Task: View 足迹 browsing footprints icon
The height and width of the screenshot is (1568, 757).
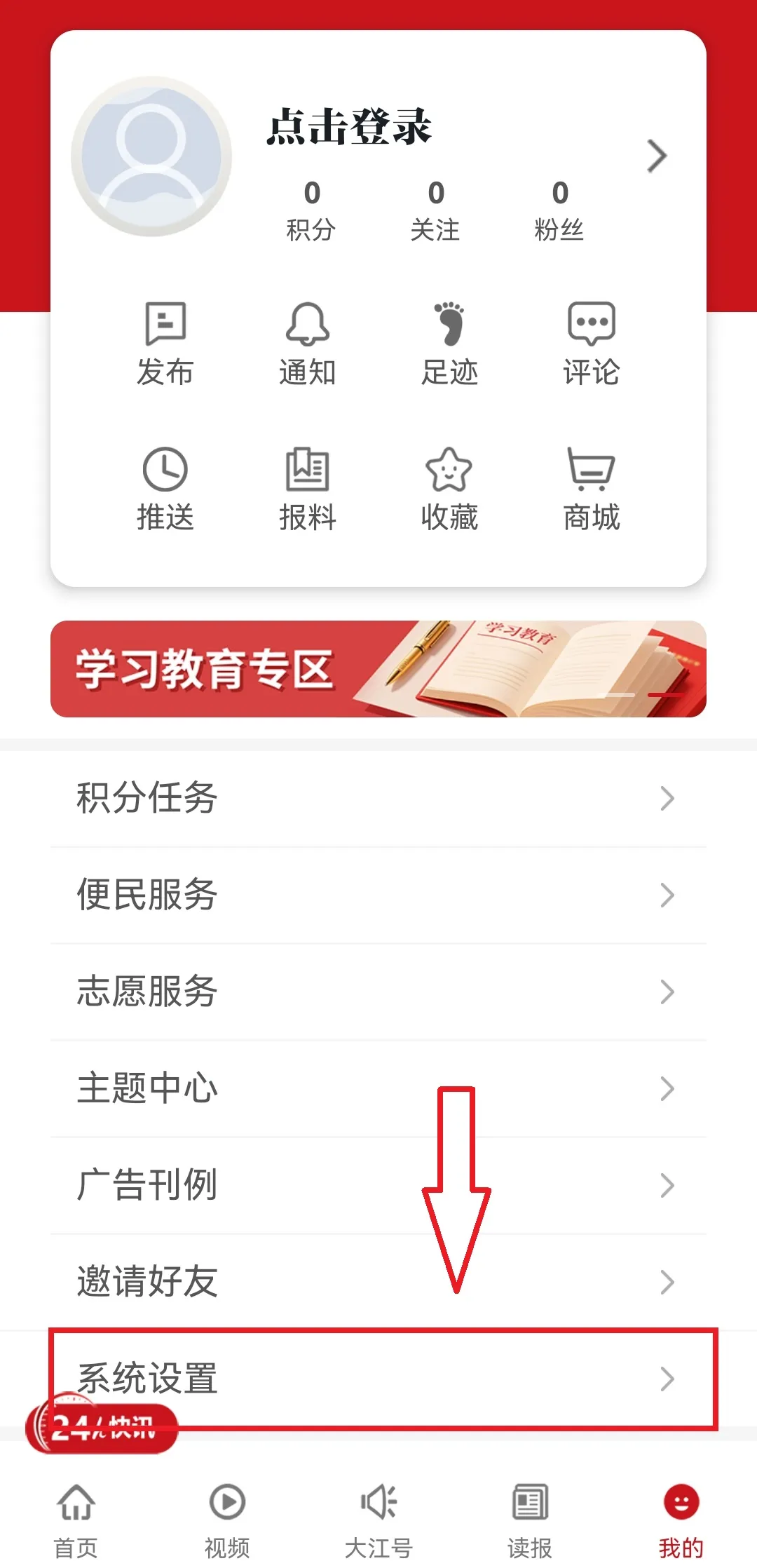Action: click(449, 344)
